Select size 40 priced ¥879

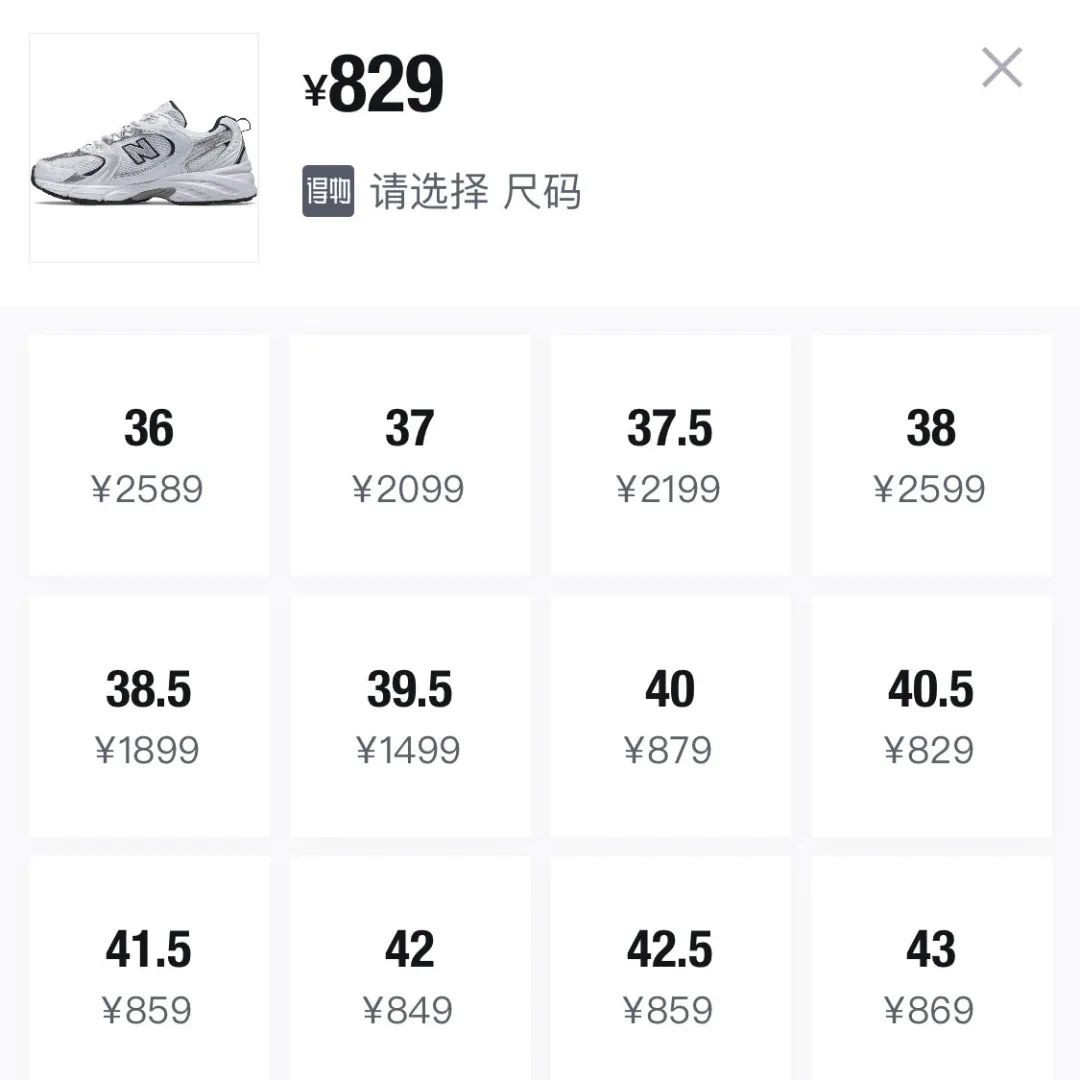pyautogui.click(x=670, y=716)
